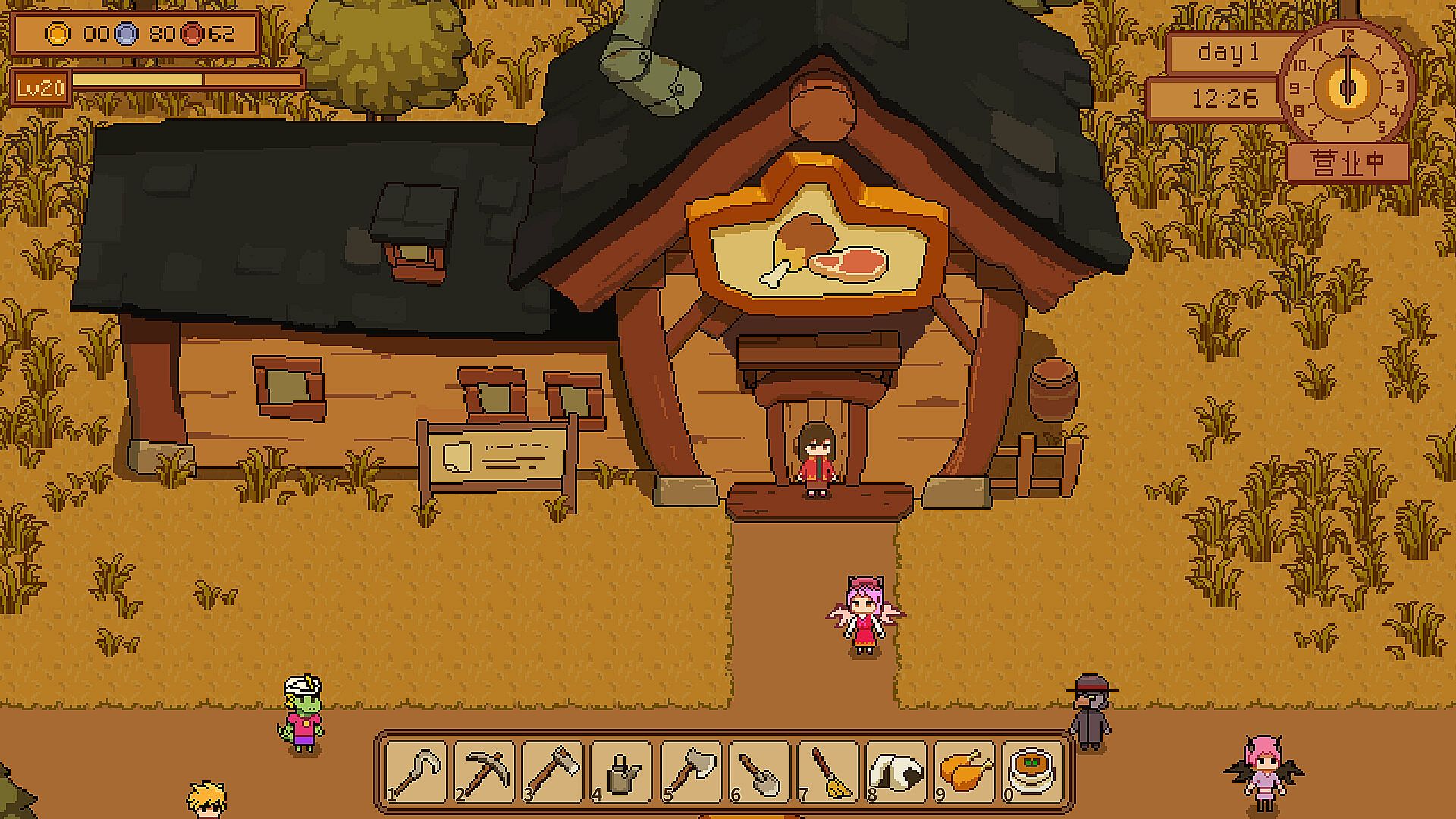Select the roast chicken legs in slot 9
The height and width of the screenshot is (819, 1456).
tap(964, 770)
